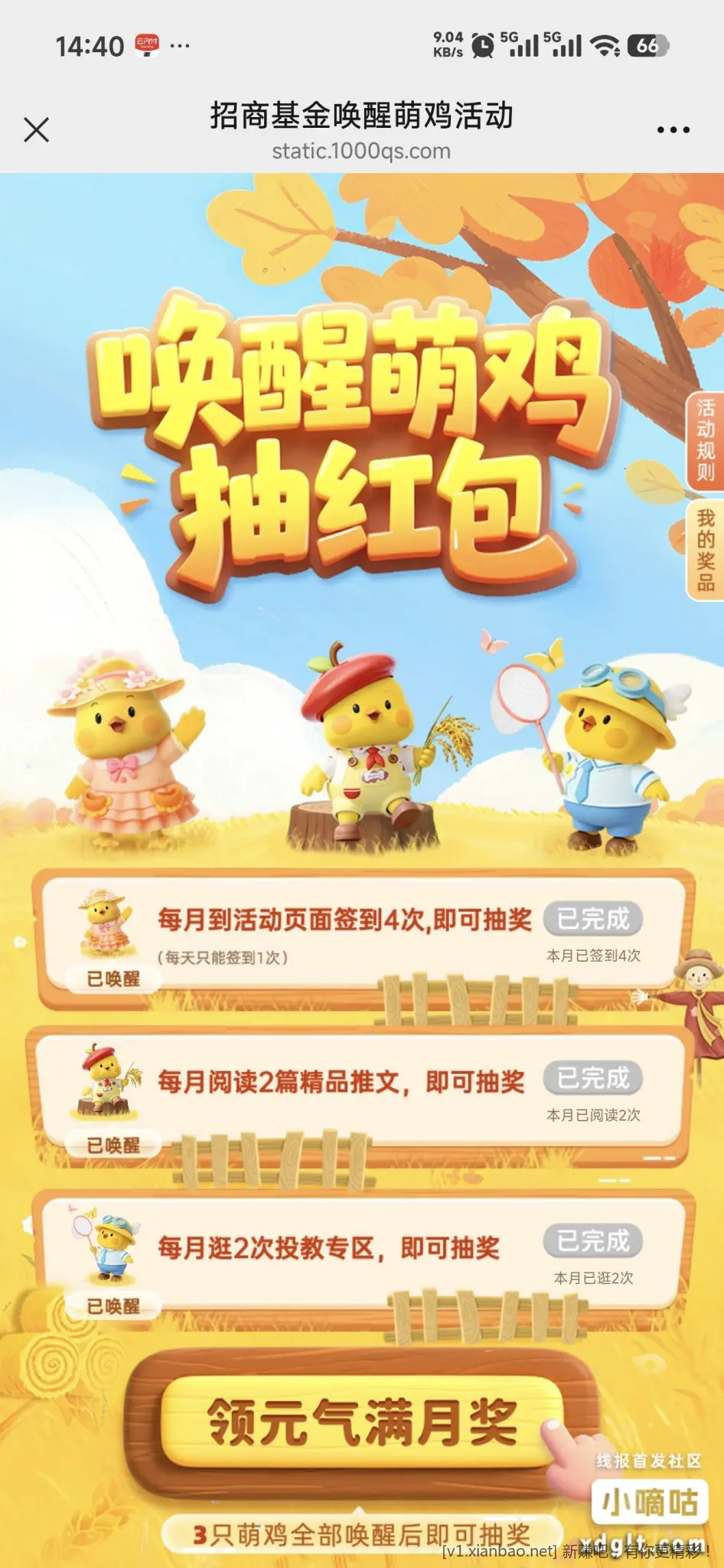Viewport: 724px width, 1568px height.
Task: Tap 已完成 on the 签到4次 task
Action: click(593, 919)
